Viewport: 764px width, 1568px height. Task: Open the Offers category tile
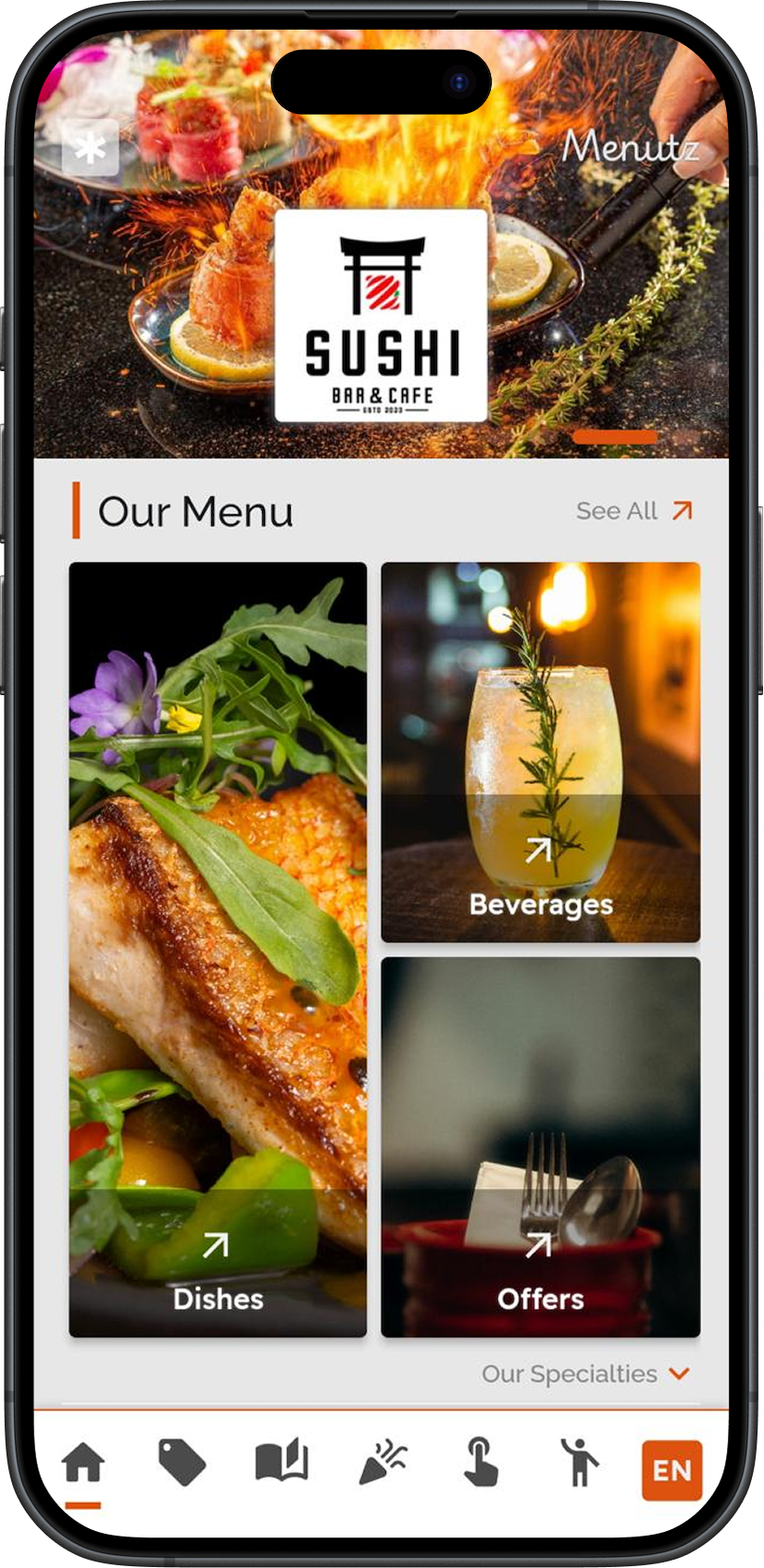click(541, 1148)
